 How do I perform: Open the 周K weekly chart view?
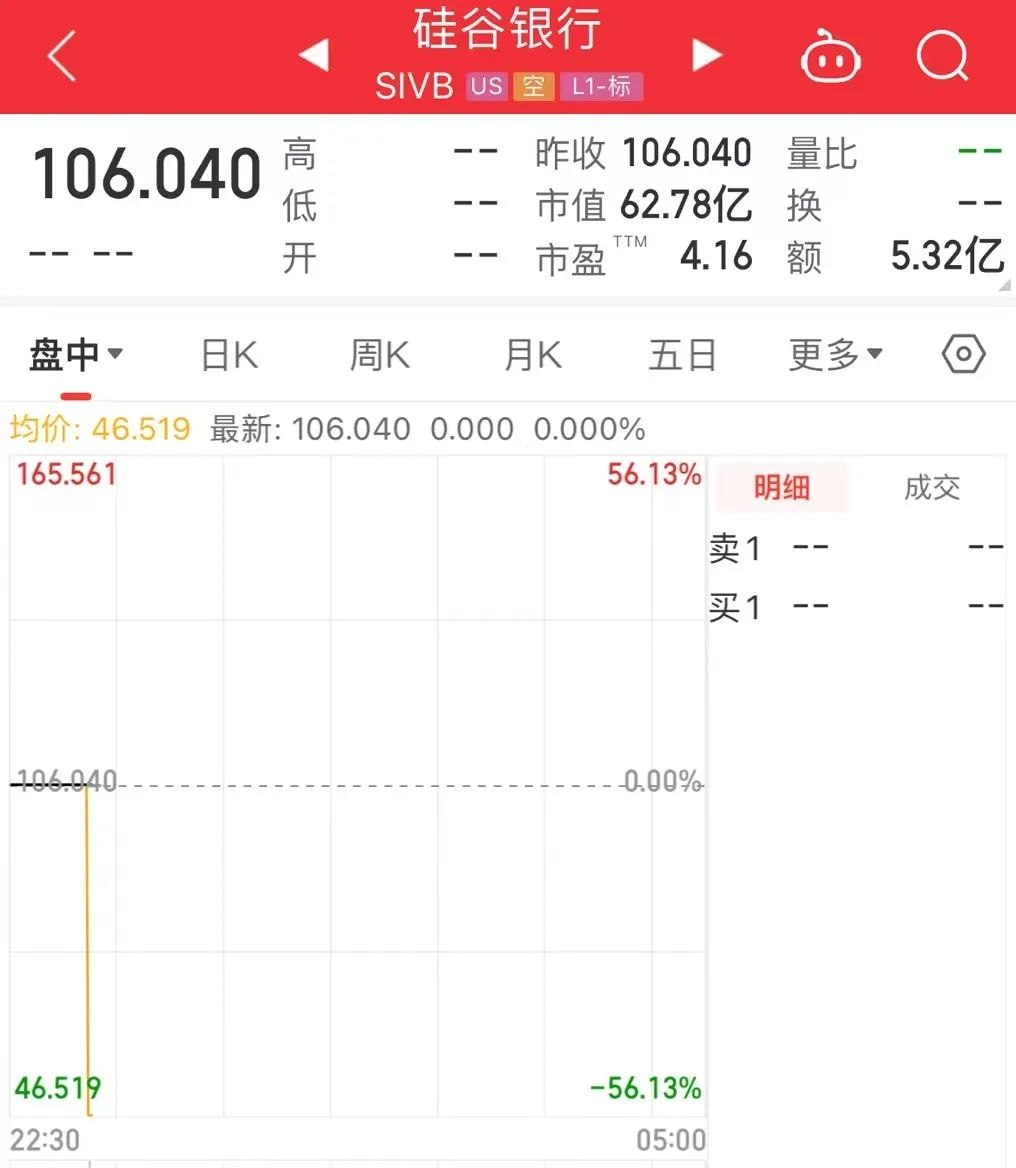point(380,354)
